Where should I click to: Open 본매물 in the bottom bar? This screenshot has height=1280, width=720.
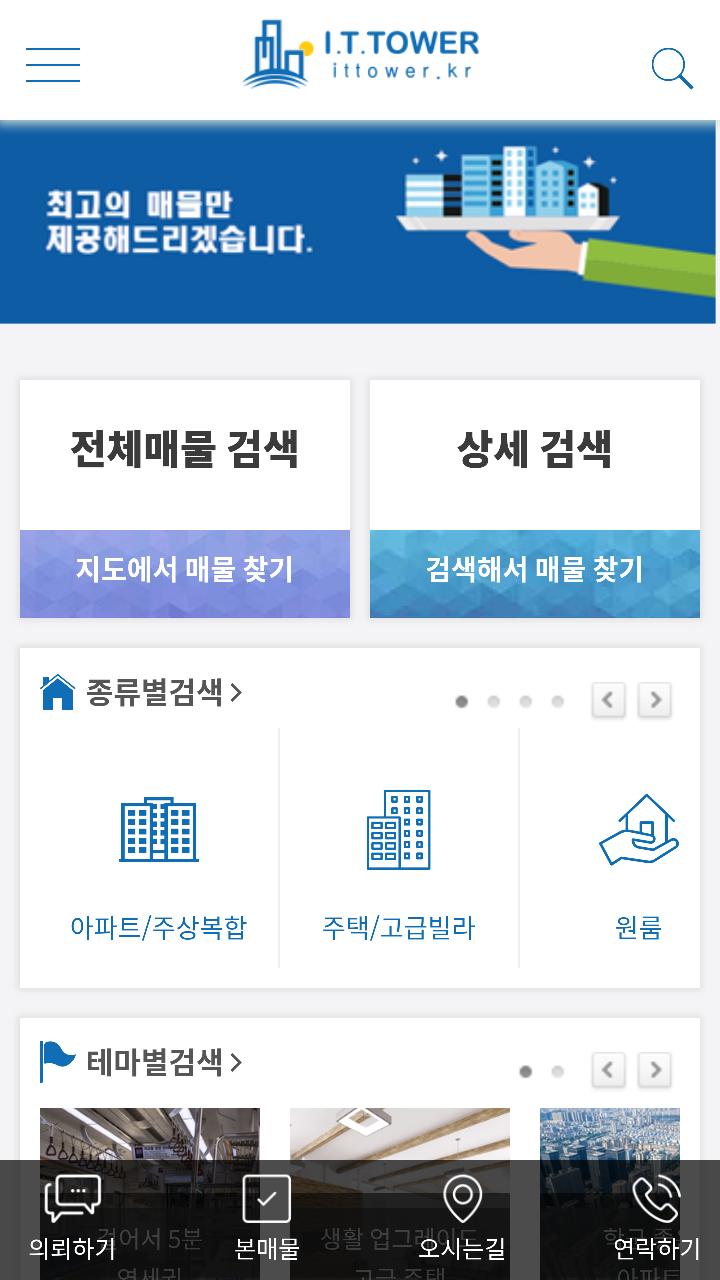coord(267,1220)
